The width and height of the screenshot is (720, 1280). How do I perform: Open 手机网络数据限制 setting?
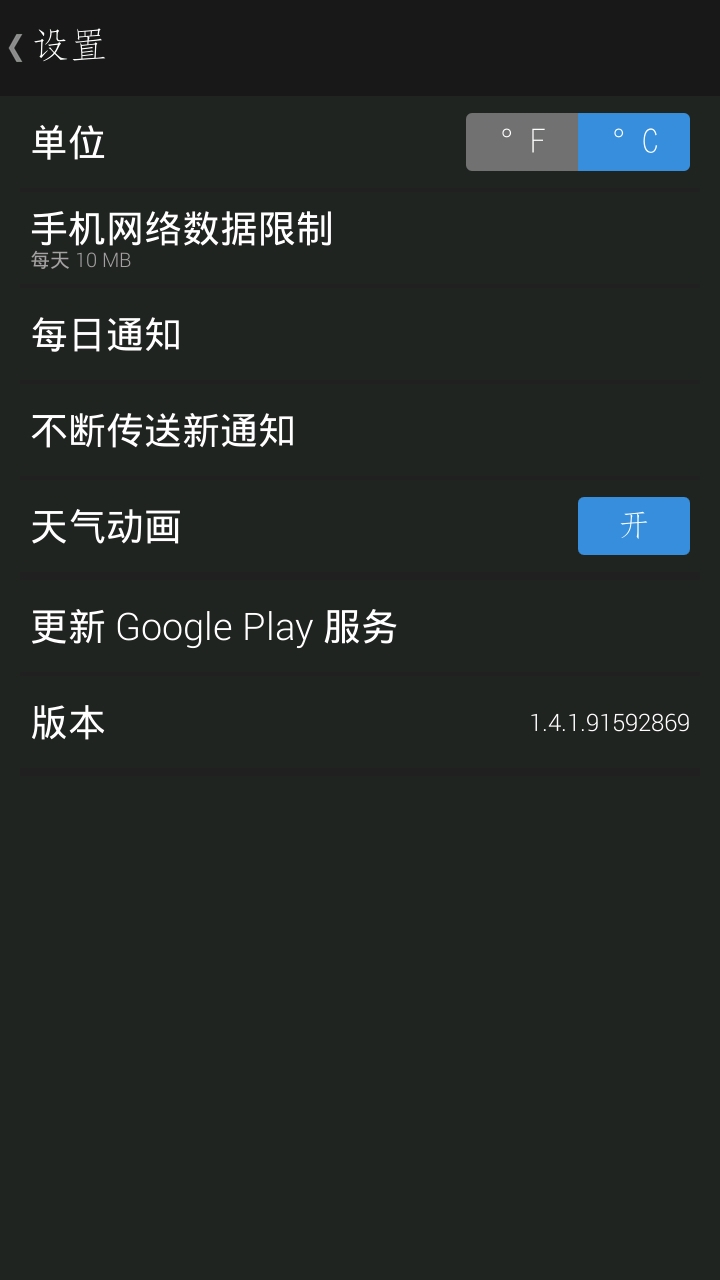pos(181,238)
